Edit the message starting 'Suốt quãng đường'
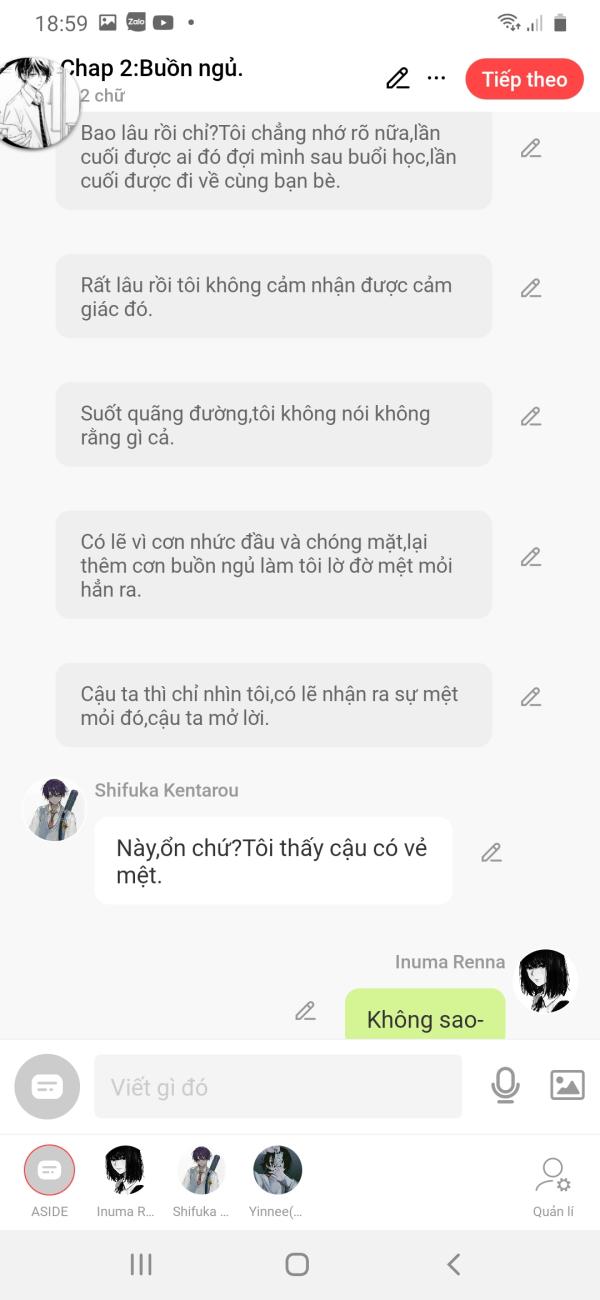The width and height of the screenshot is (600, 1300). 531,417
